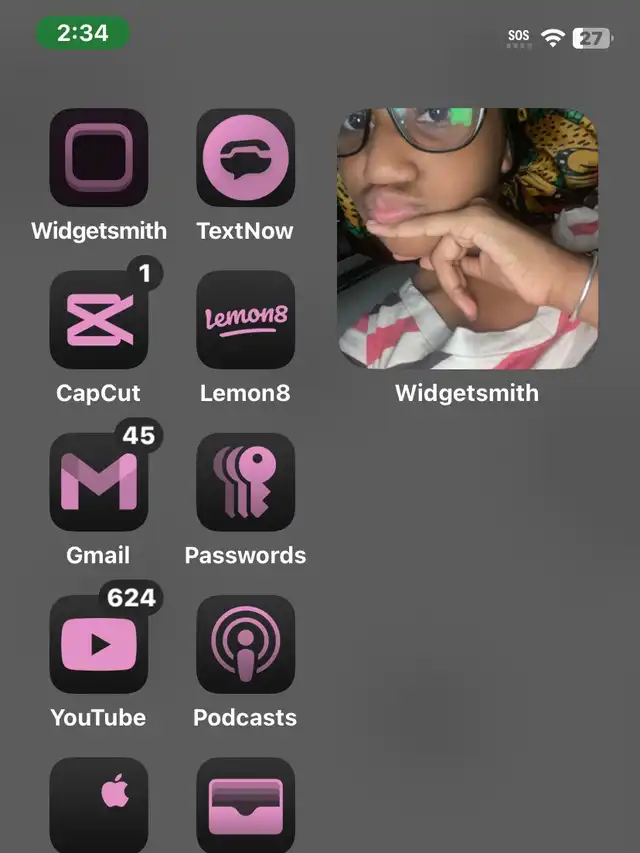The width and height of the screenshot is (640, 853).
Task: Open the Widgetsmith app icon
Action: click(98, 158)
